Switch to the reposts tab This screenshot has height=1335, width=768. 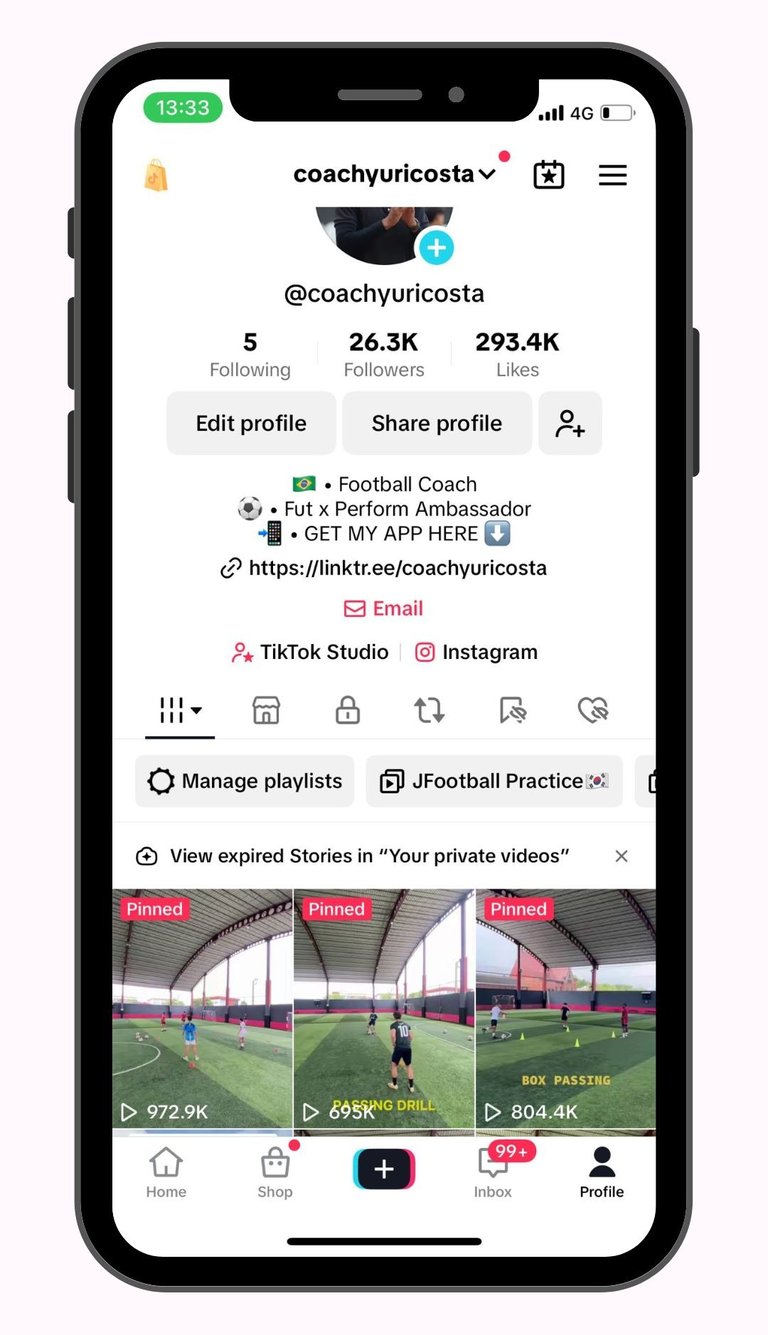429,710
